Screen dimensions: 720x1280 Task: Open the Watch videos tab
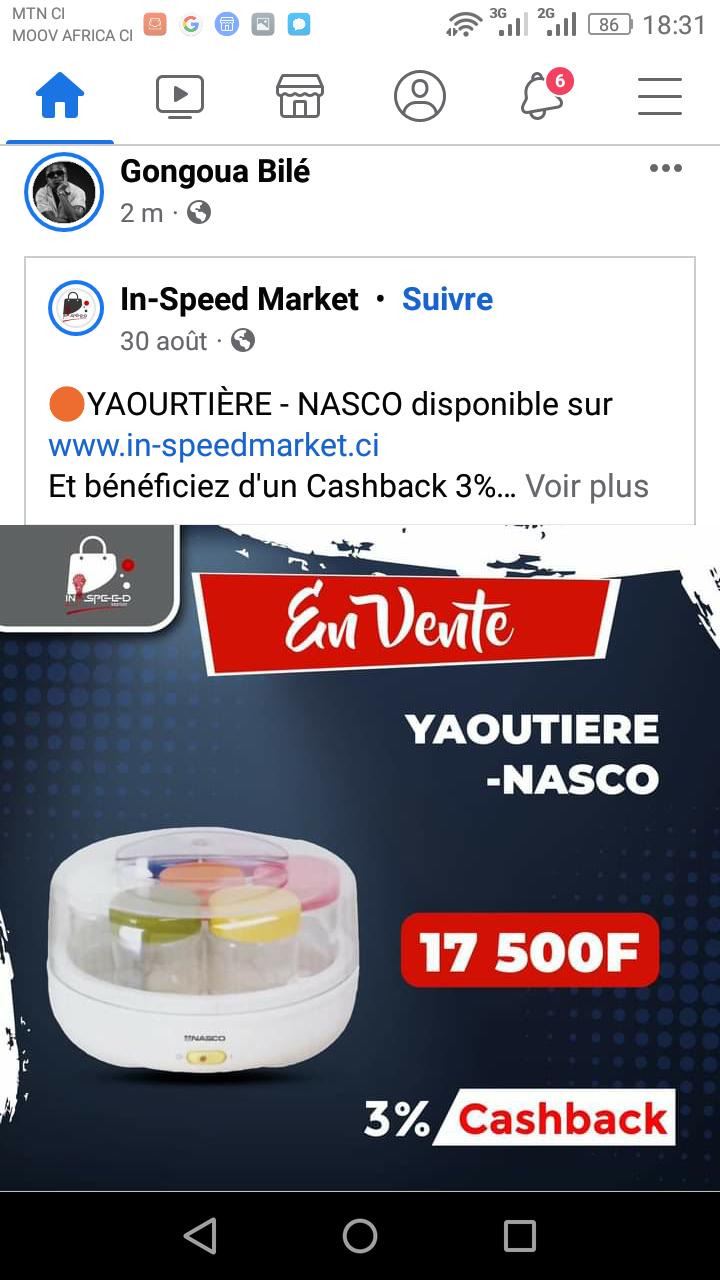[x=180, y=97]
